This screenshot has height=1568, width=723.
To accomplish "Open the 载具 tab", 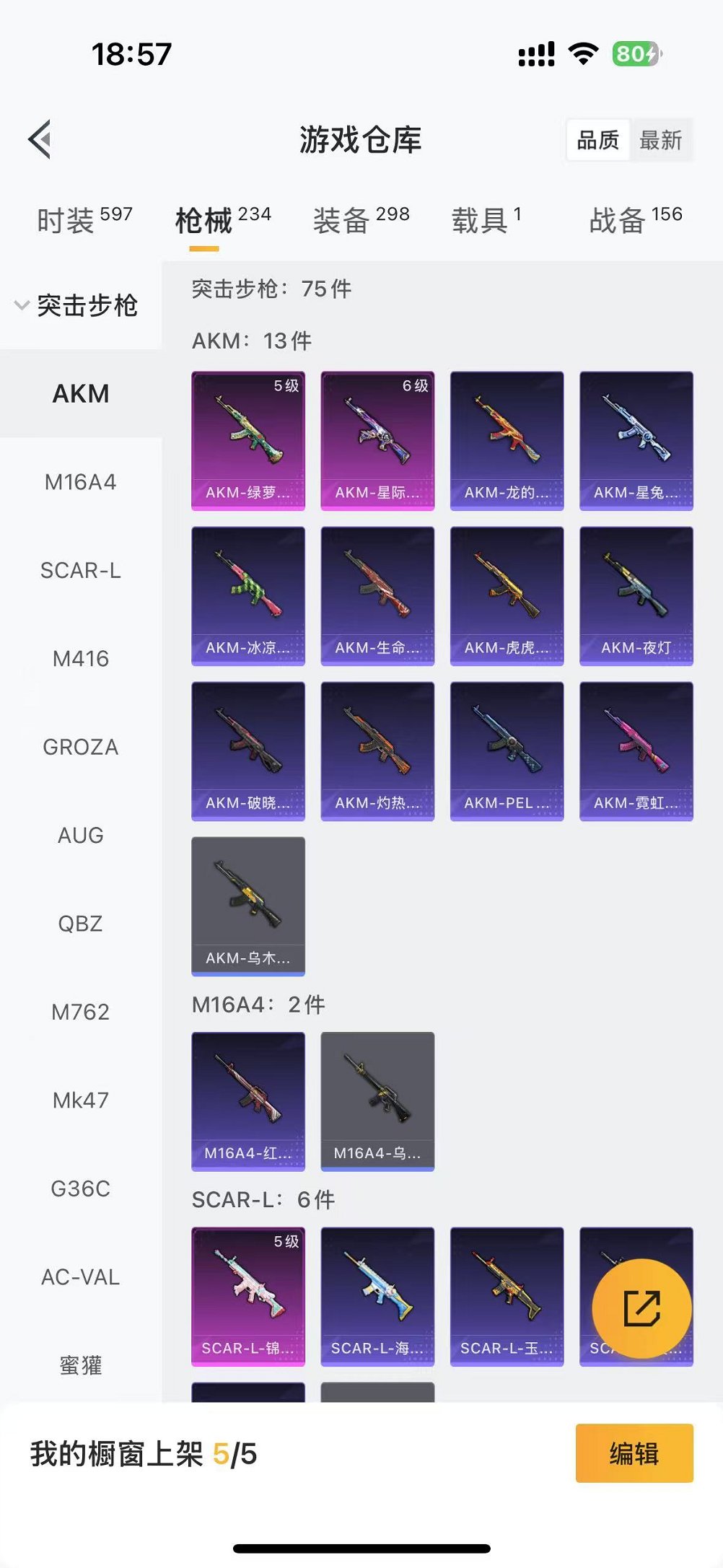I will click(x=486, y=219).
